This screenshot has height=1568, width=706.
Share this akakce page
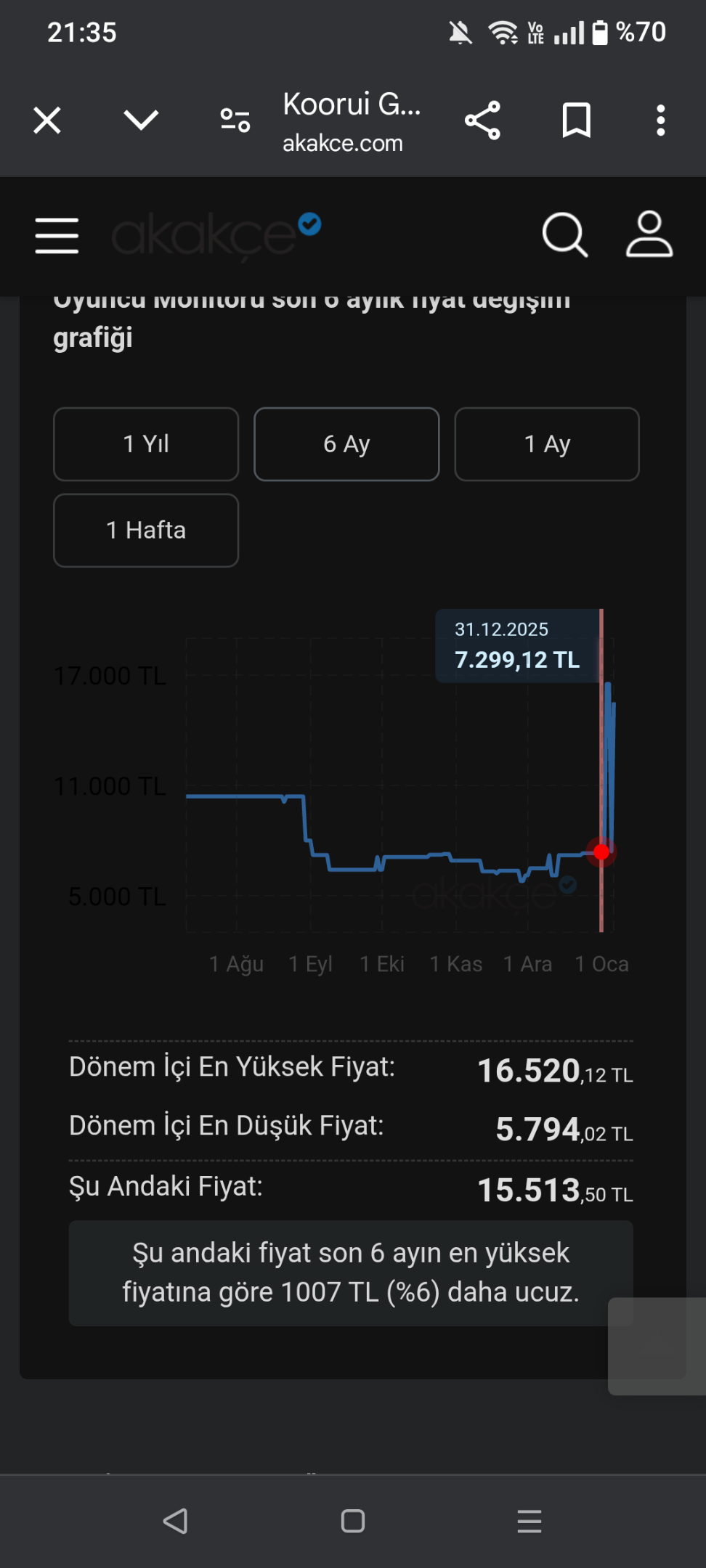pos(483,121)
